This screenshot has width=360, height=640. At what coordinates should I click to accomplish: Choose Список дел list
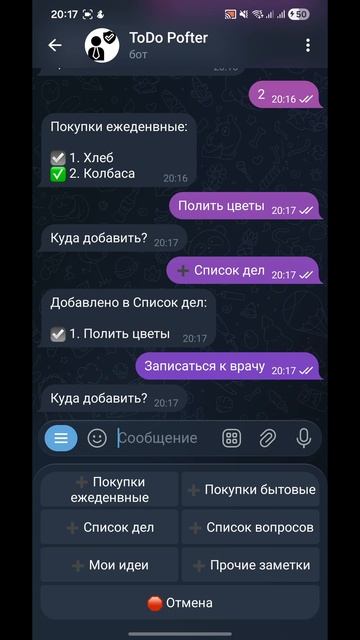pos(109,527)
